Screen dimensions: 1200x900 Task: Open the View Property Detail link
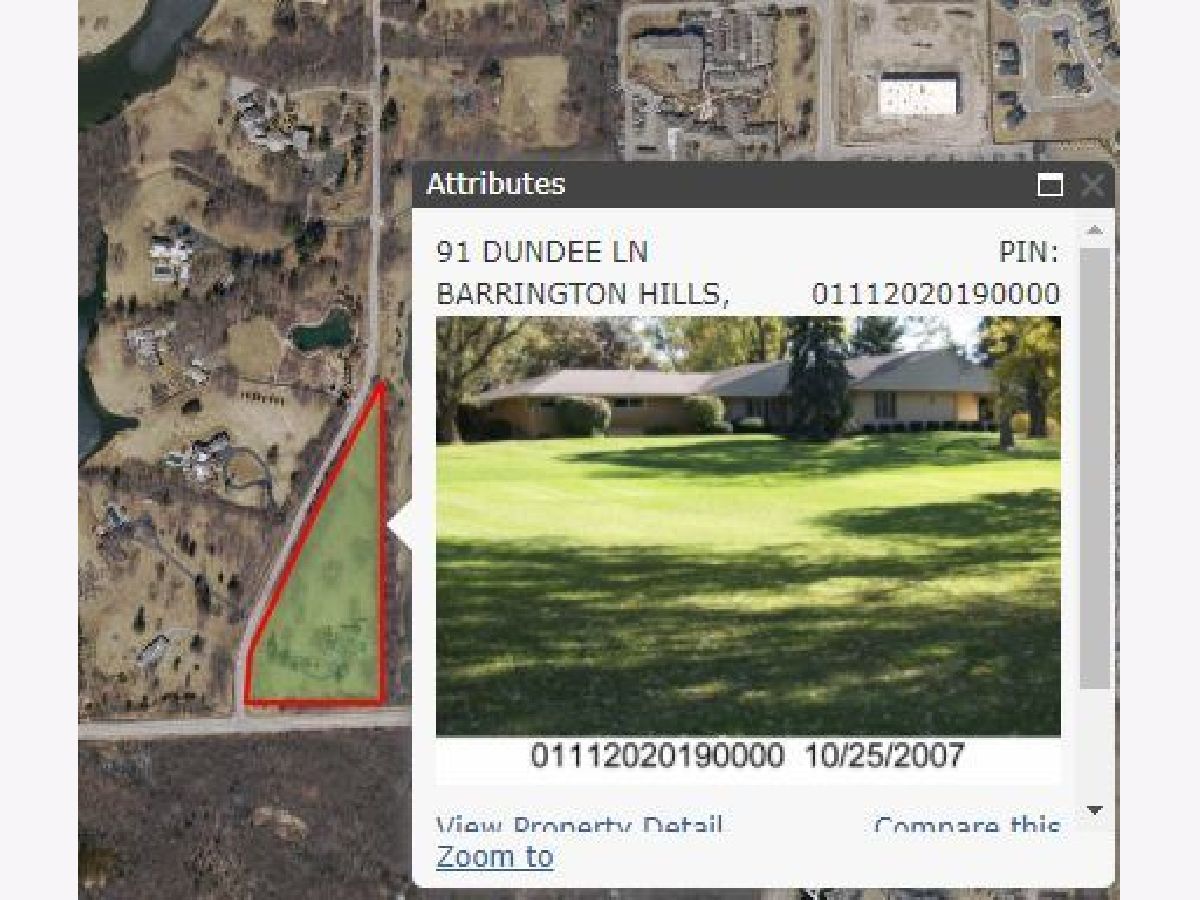[x=579, y=826]
